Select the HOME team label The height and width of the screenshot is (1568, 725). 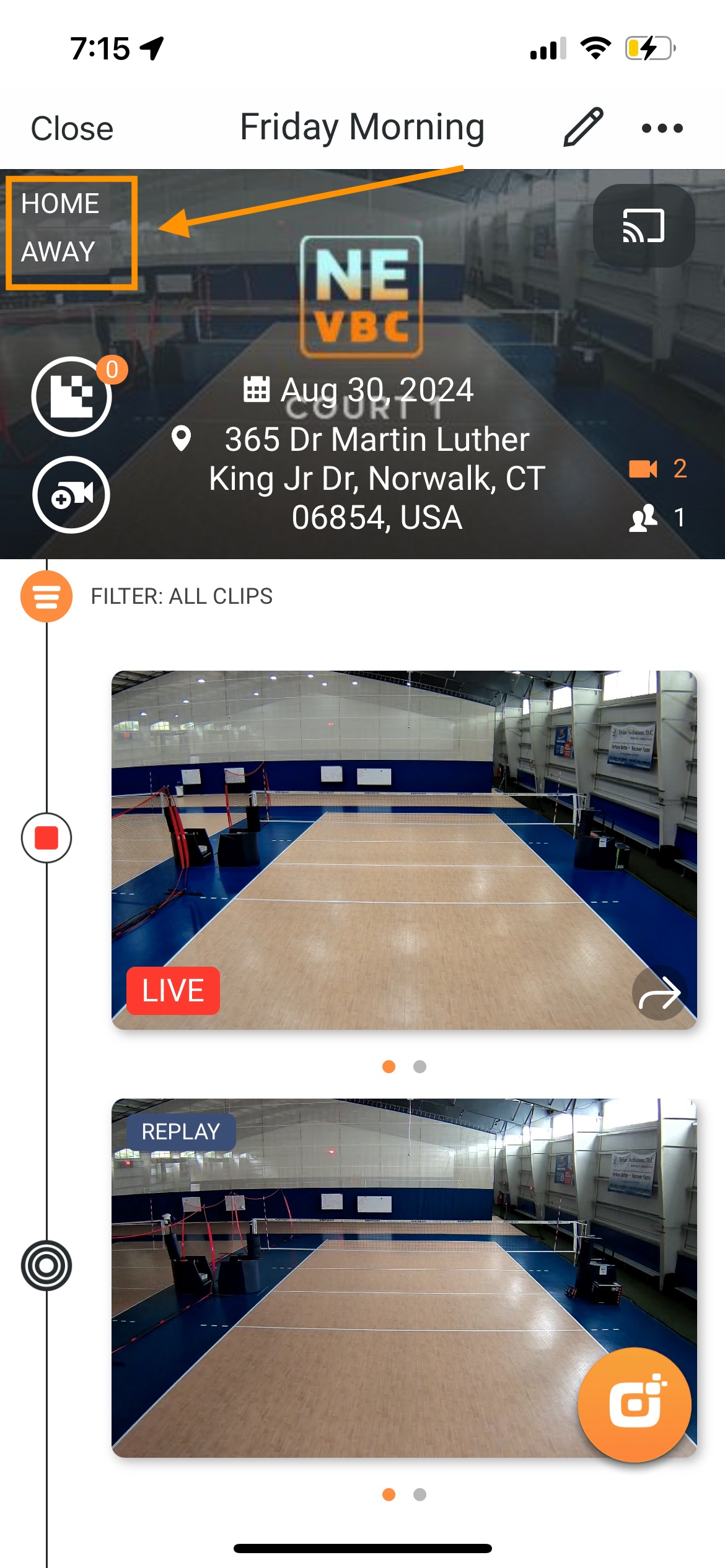point(60,204)
